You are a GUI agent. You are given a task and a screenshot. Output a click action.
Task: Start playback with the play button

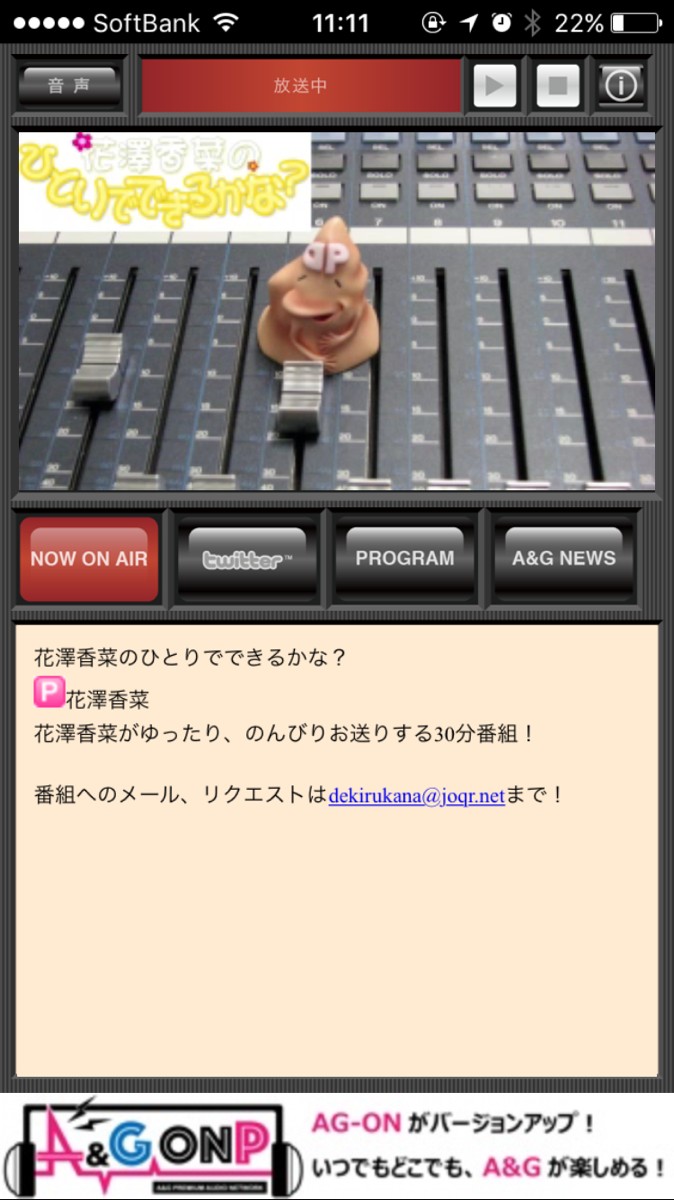click(x=494, y=86)
